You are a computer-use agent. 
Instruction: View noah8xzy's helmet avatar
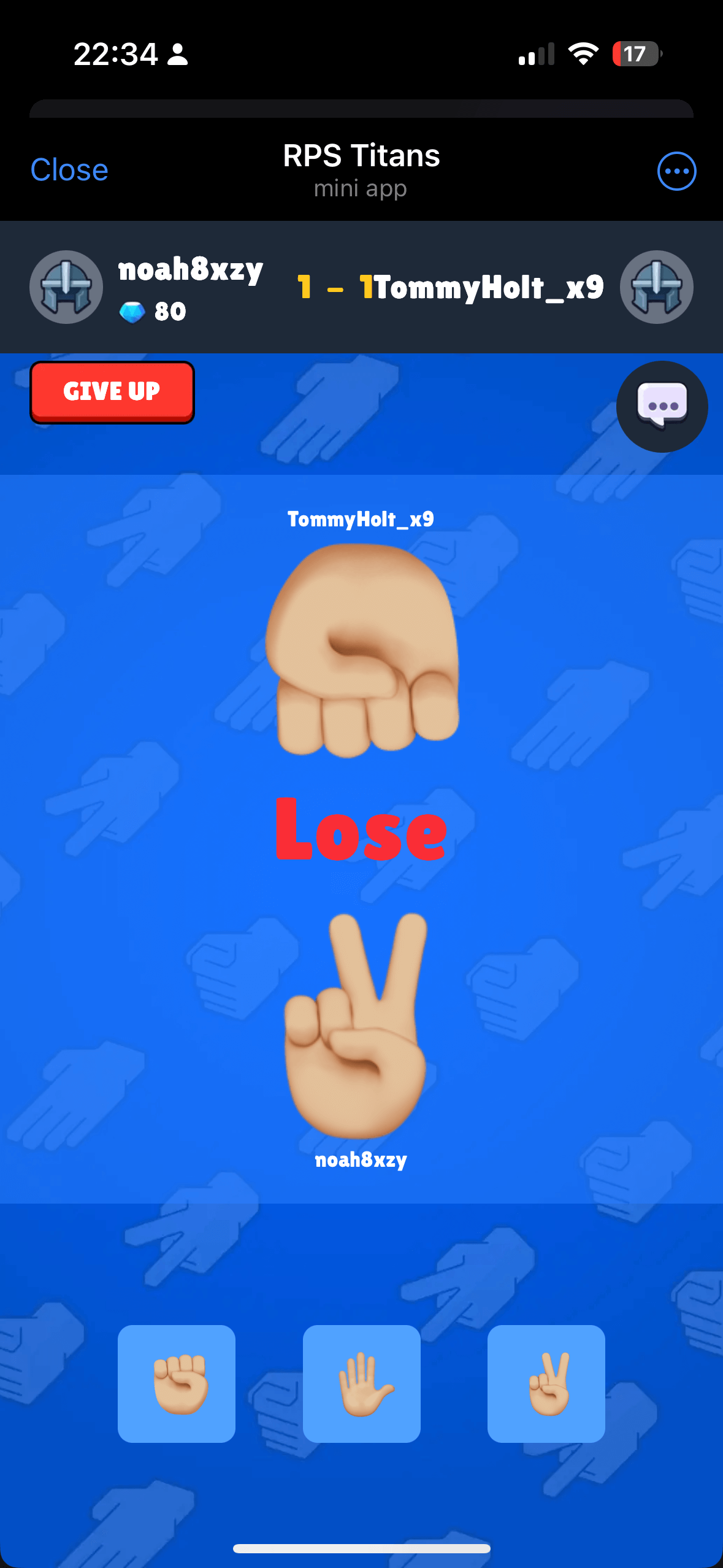66,286
